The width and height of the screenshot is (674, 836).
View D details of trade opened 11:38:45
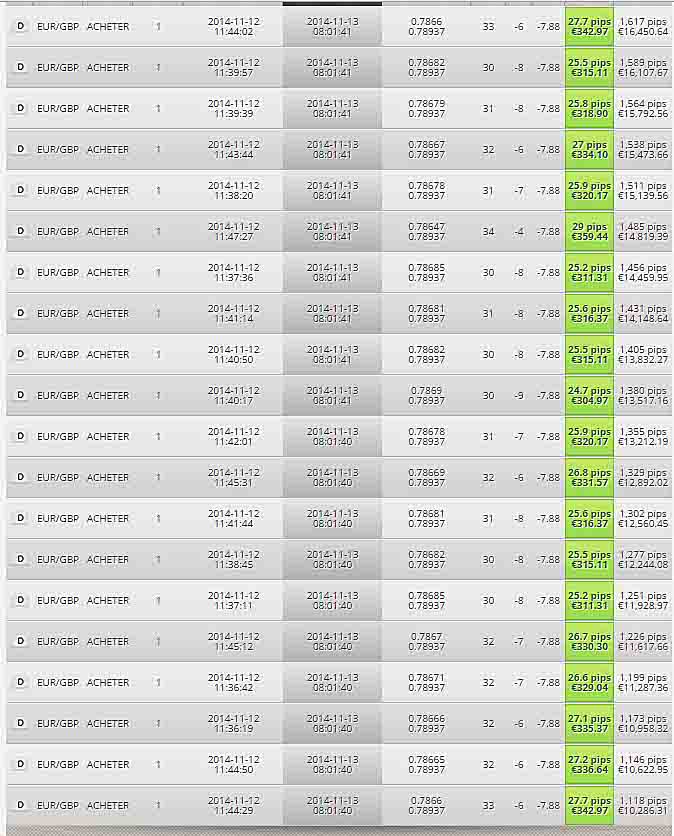coord(21,559)
